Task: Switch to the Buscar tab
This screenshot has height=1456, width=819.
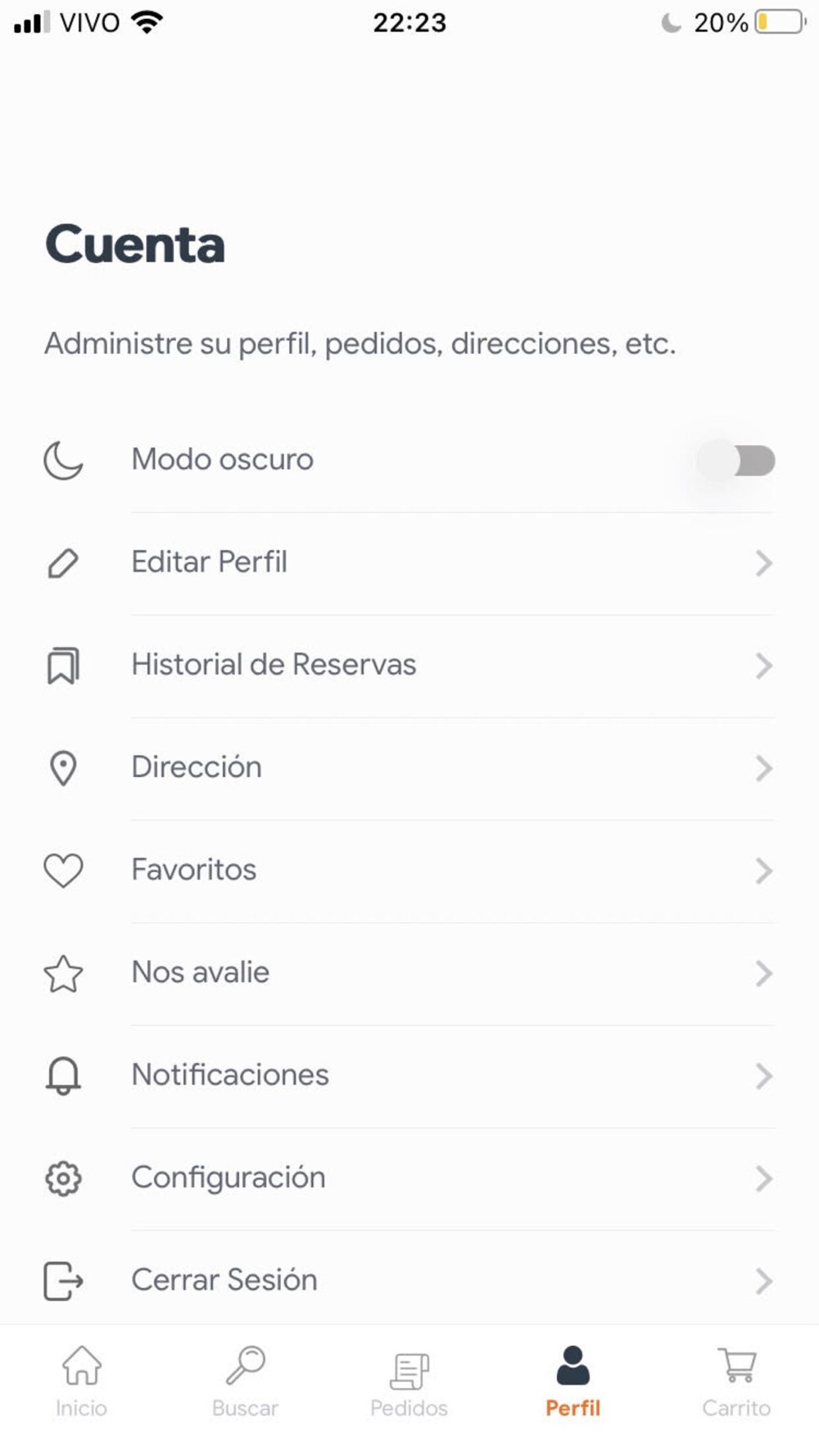Action: [x=245, y=1382]
